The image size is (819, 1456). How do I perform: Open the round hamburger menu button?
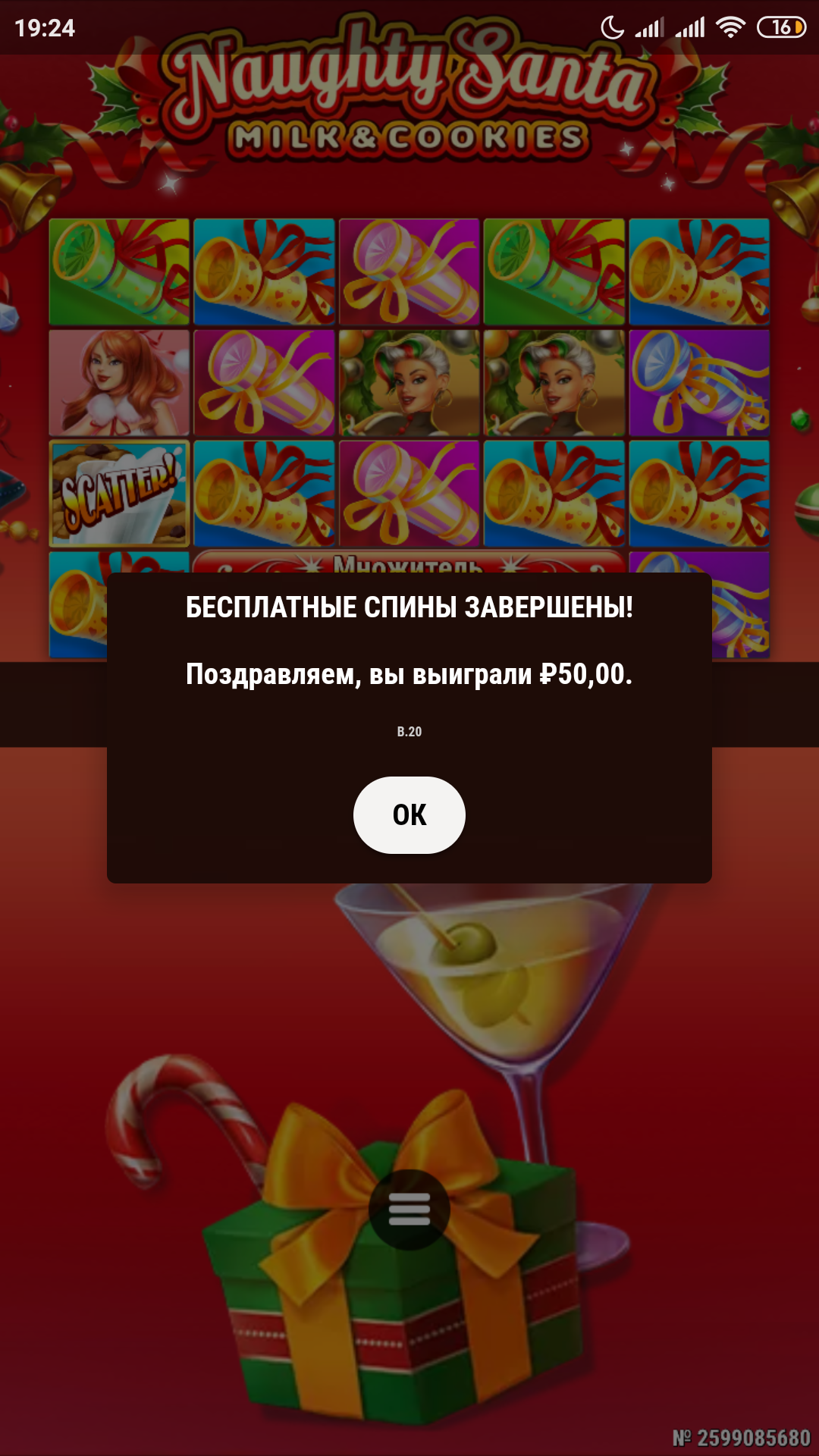(409, 1210)
